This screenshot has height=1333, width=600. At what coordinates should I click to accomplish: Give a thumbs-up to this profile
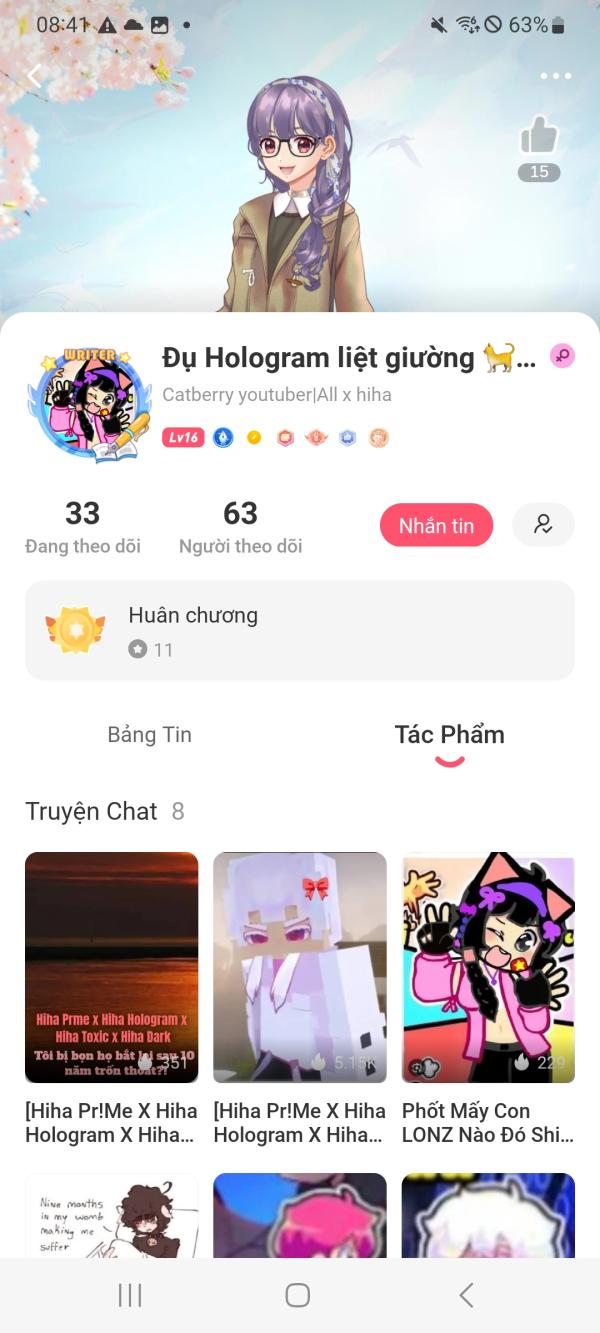[x=539, y=136]
